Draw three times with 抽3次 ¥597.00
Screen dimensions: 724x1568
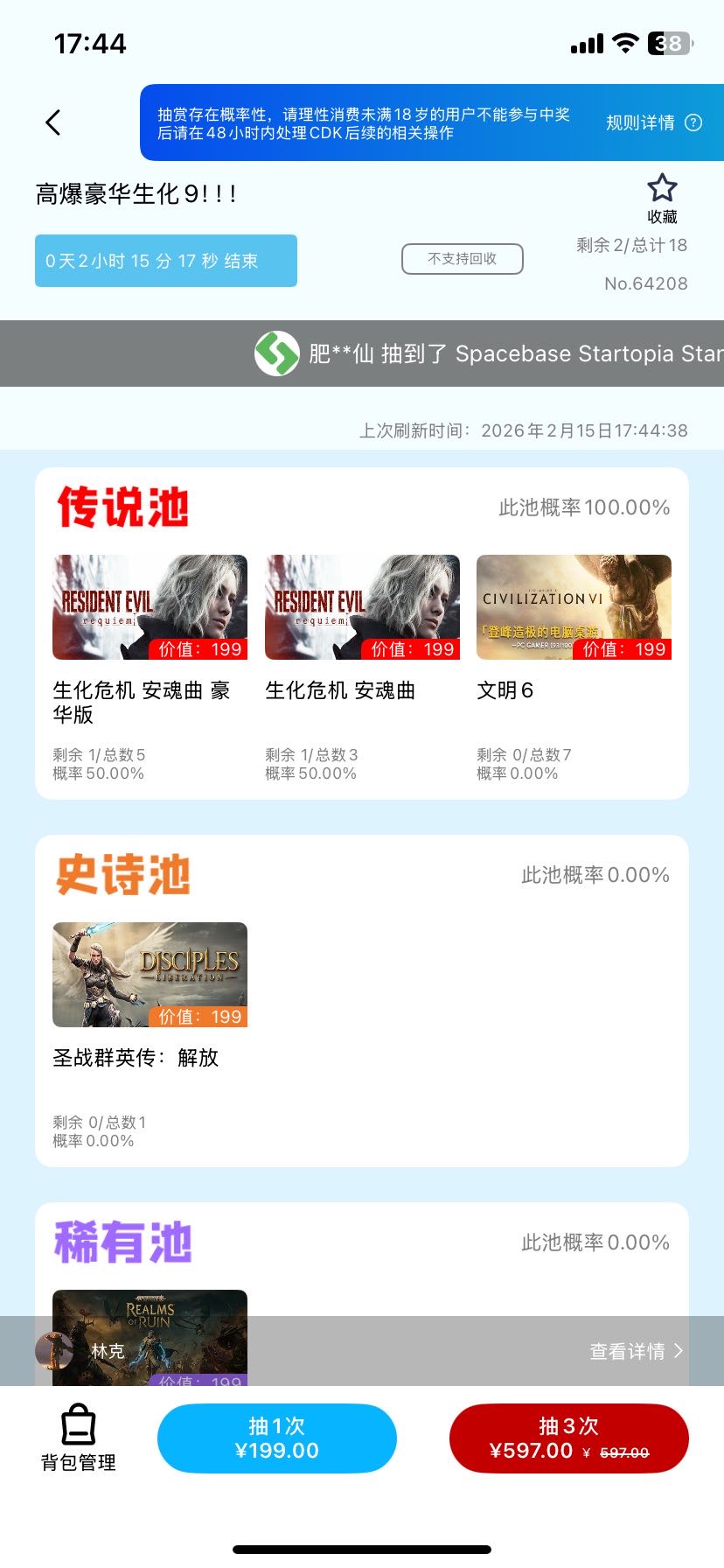pyautogui.click(x=568, y=1438)
